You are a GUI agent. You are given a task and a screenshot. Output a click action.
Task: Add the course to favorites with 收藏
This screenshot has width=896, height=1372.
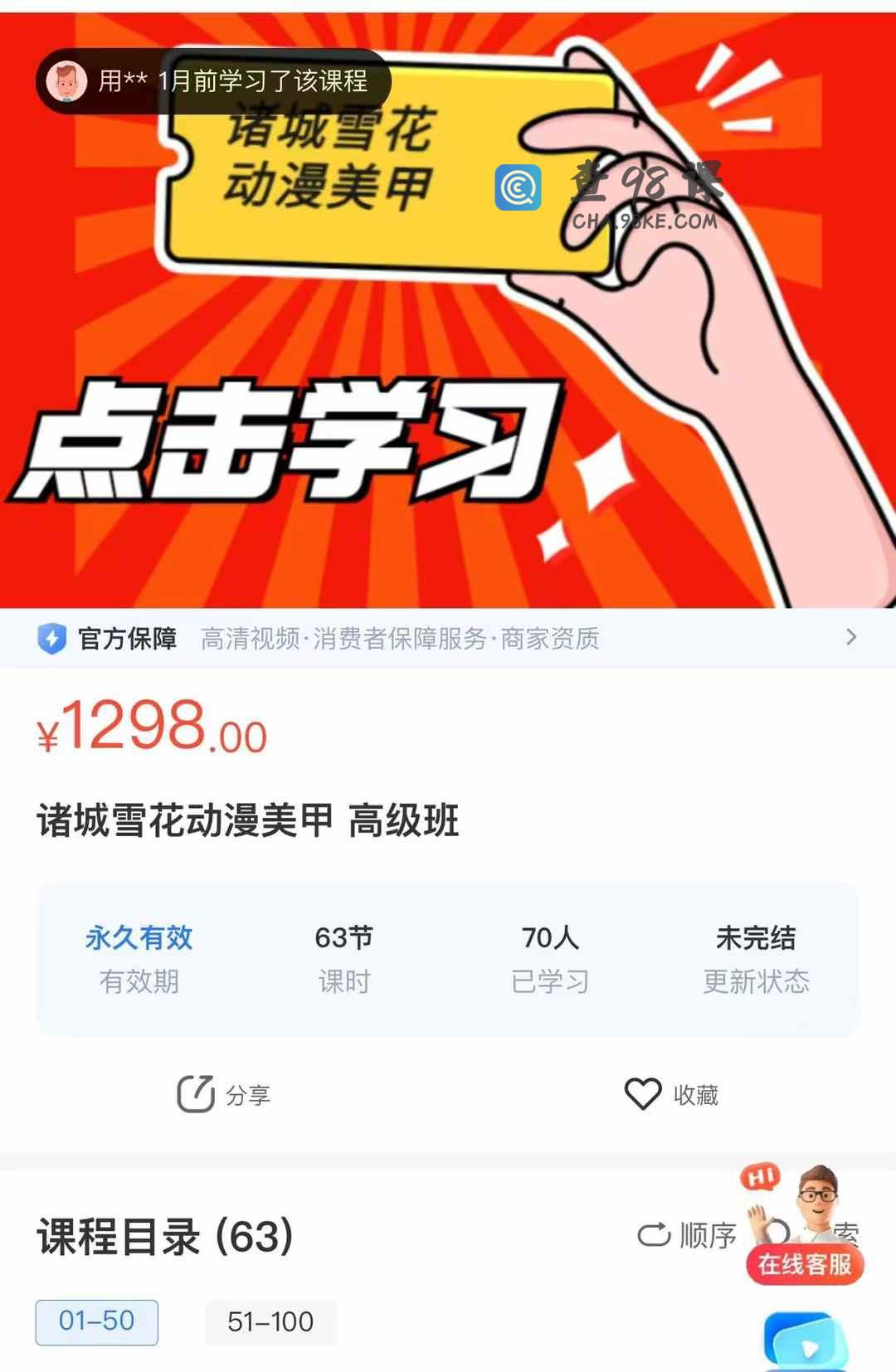(x=671, y=1094)
